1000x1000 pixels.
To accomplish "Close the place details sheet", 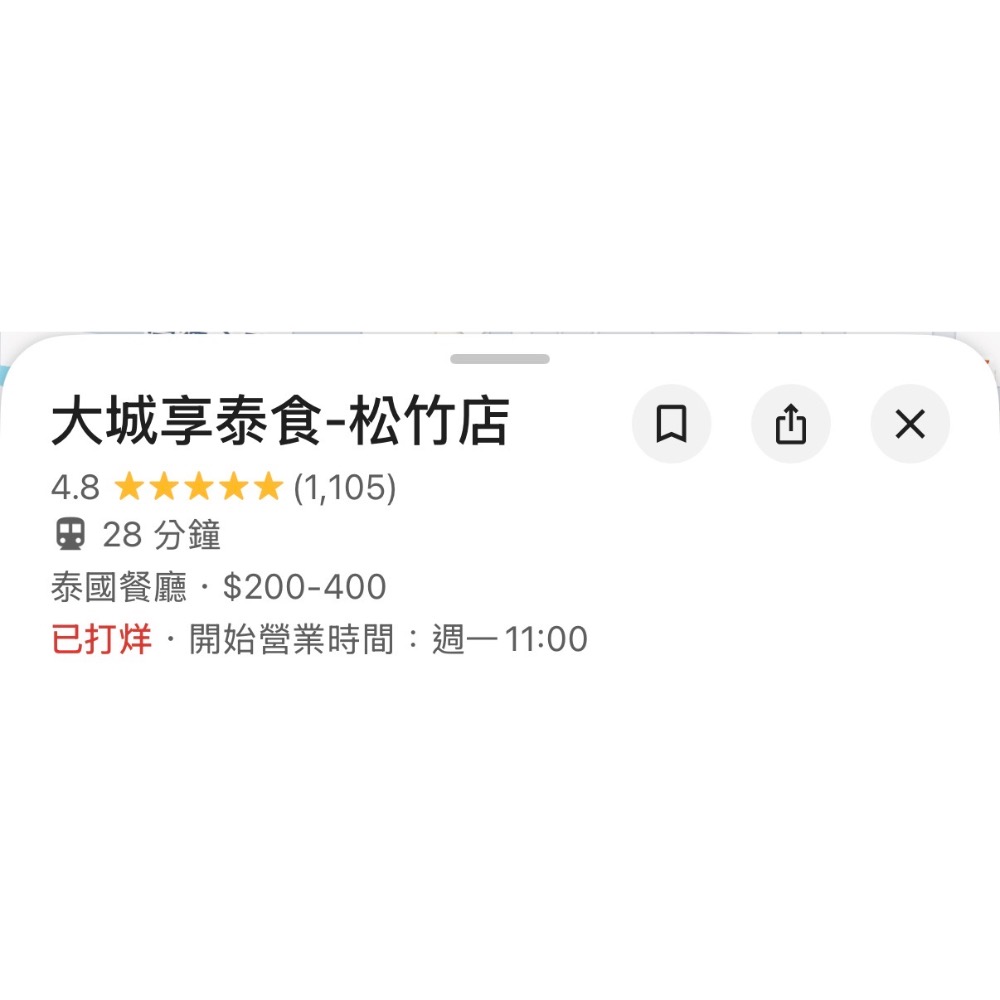I will pyautogui.click(x=910, y=424).
